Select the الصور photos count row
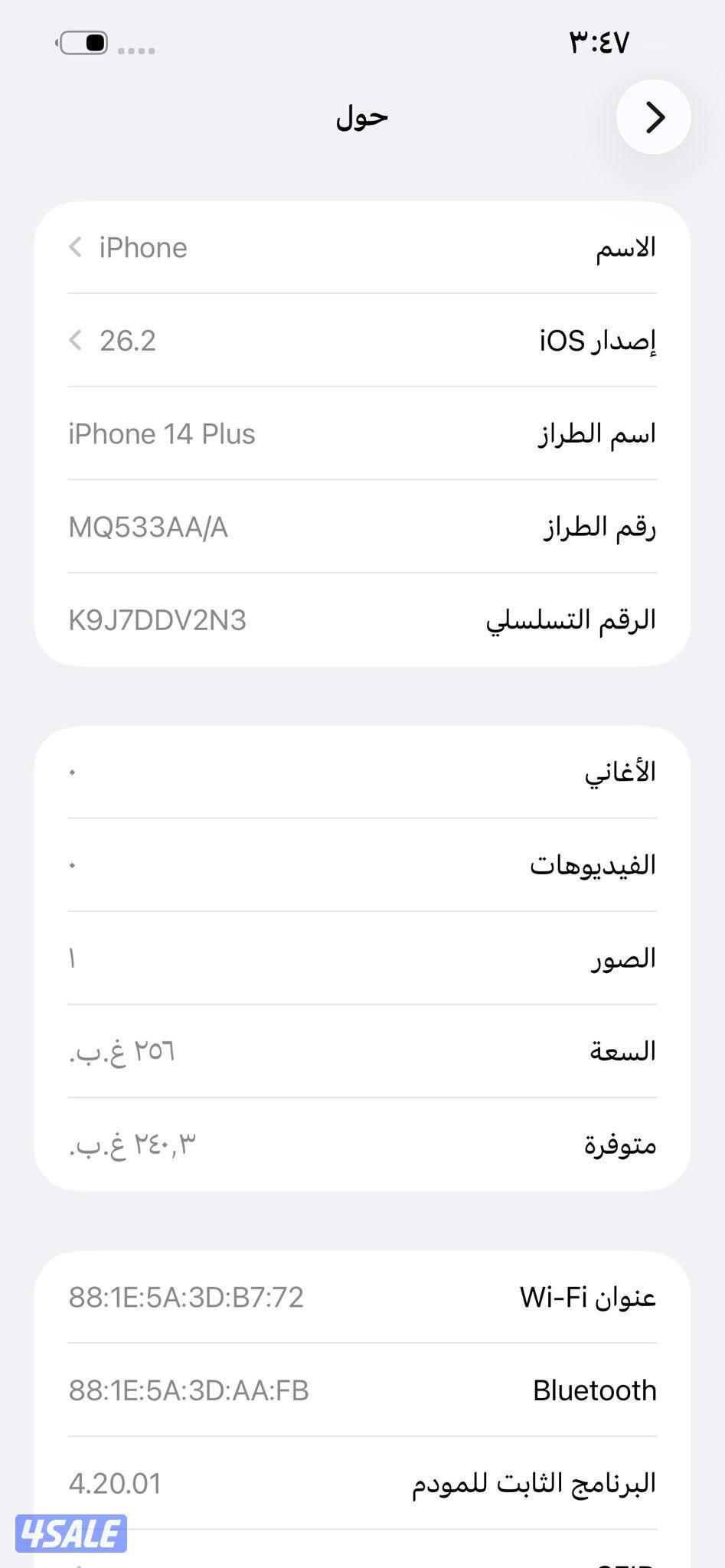Image resolution: width=725 pixels, height=1568 pixels. 362,958
